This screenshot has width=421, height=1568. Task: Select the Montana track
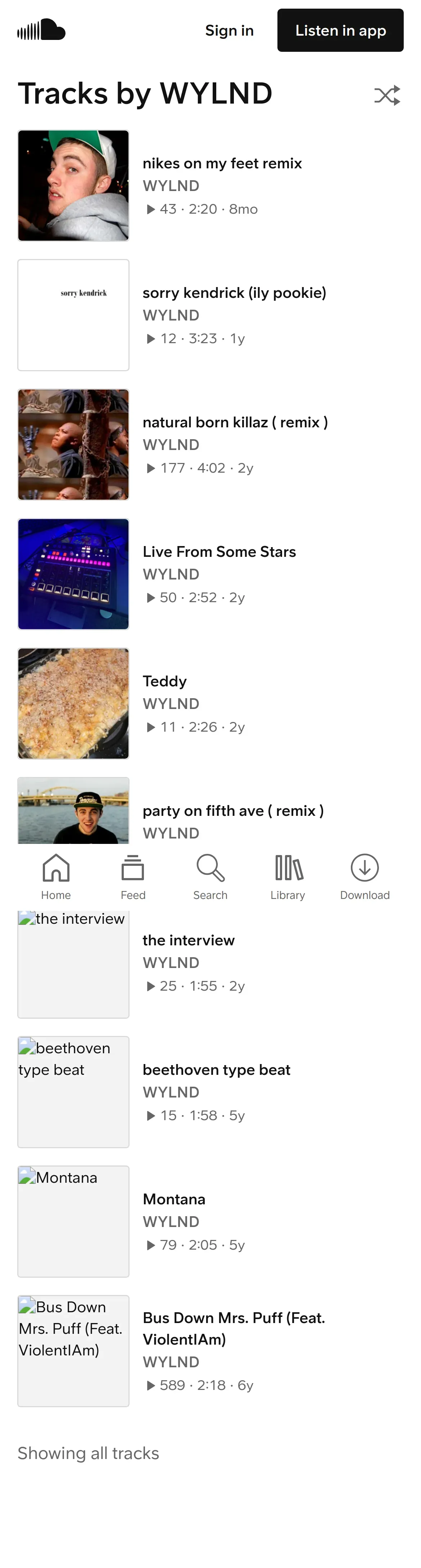174,1200
